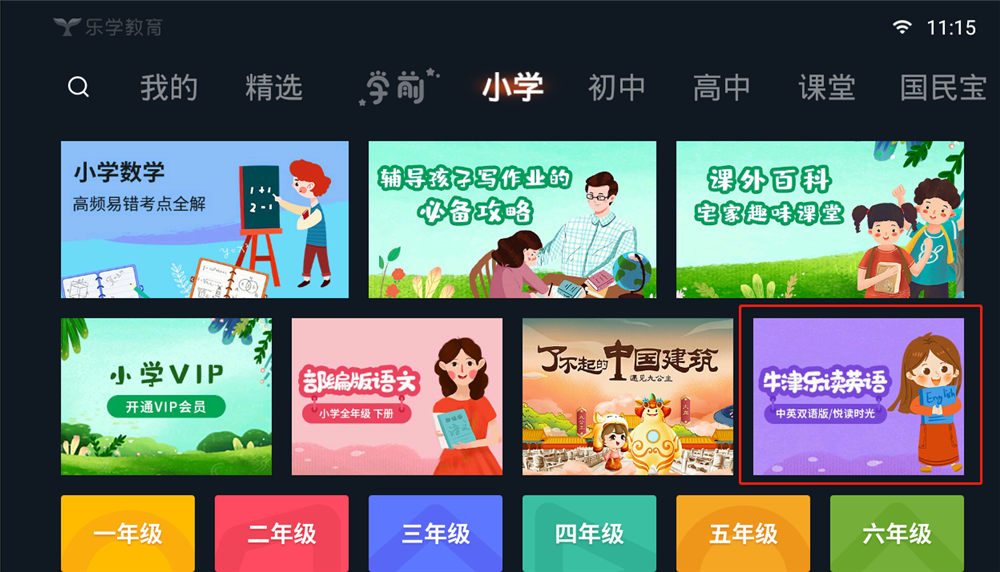Switch to the 我的 tab
This screenshot has width=1000, height=572.
169,88
